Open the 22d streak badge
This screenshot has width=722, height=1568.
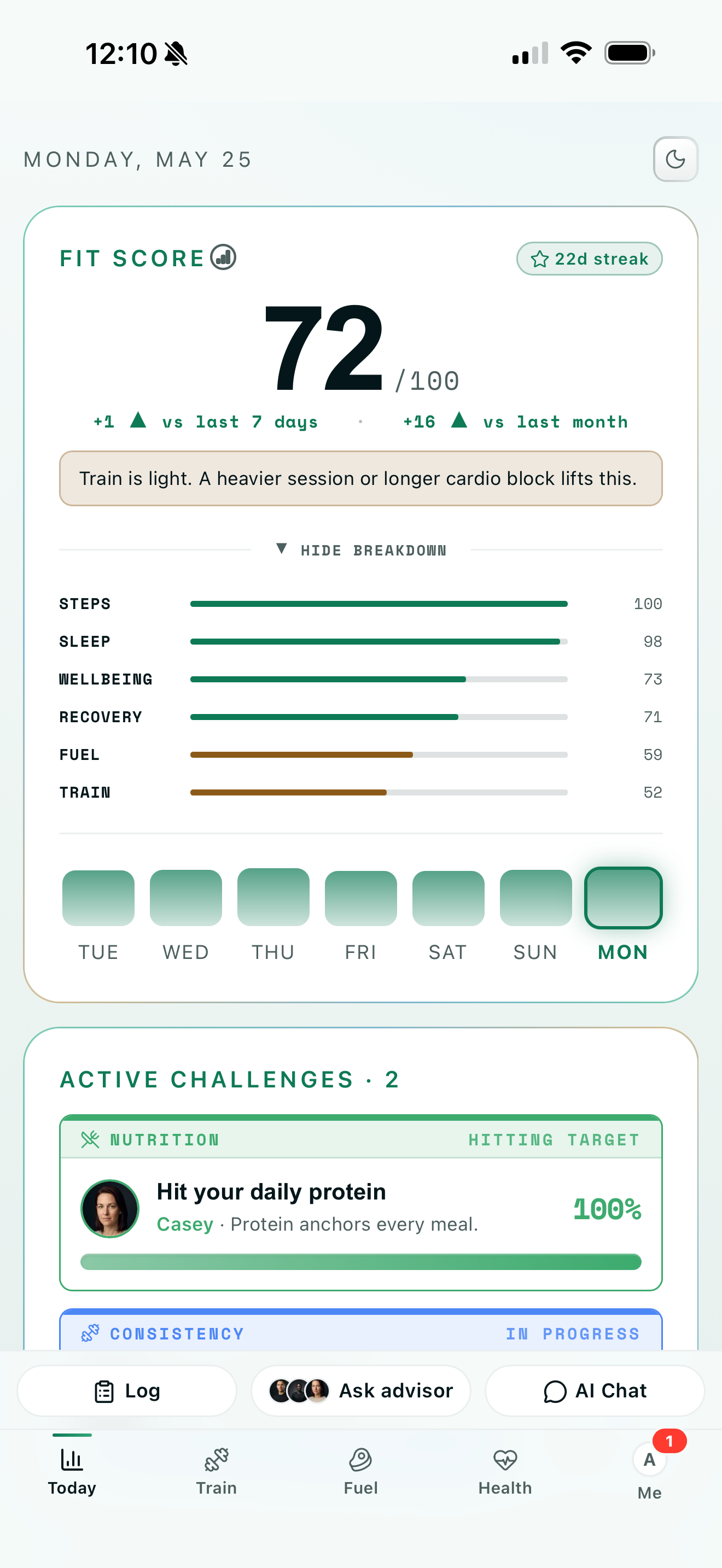pos(589,259)
